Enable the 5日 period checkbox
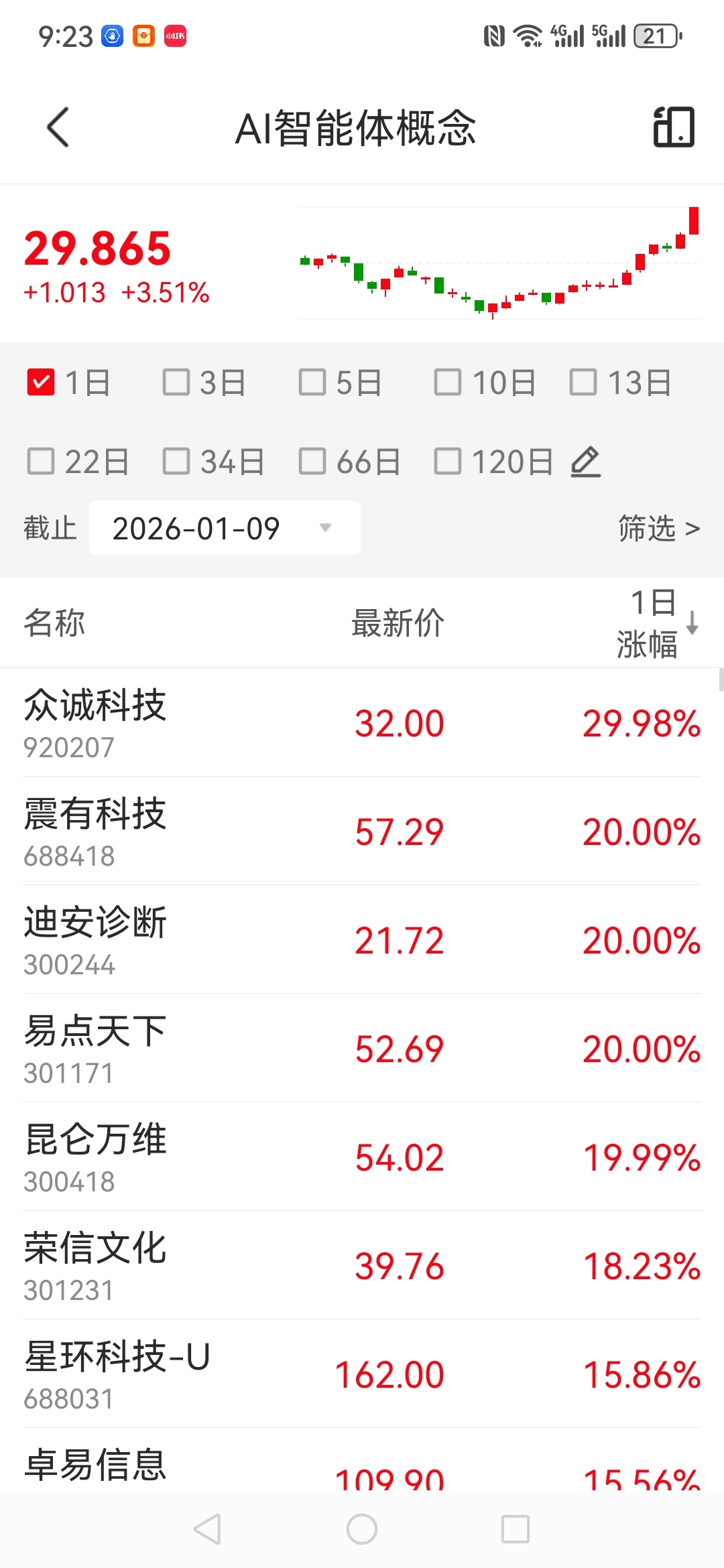The image size is (724, 1568). [x=312, y=382]
